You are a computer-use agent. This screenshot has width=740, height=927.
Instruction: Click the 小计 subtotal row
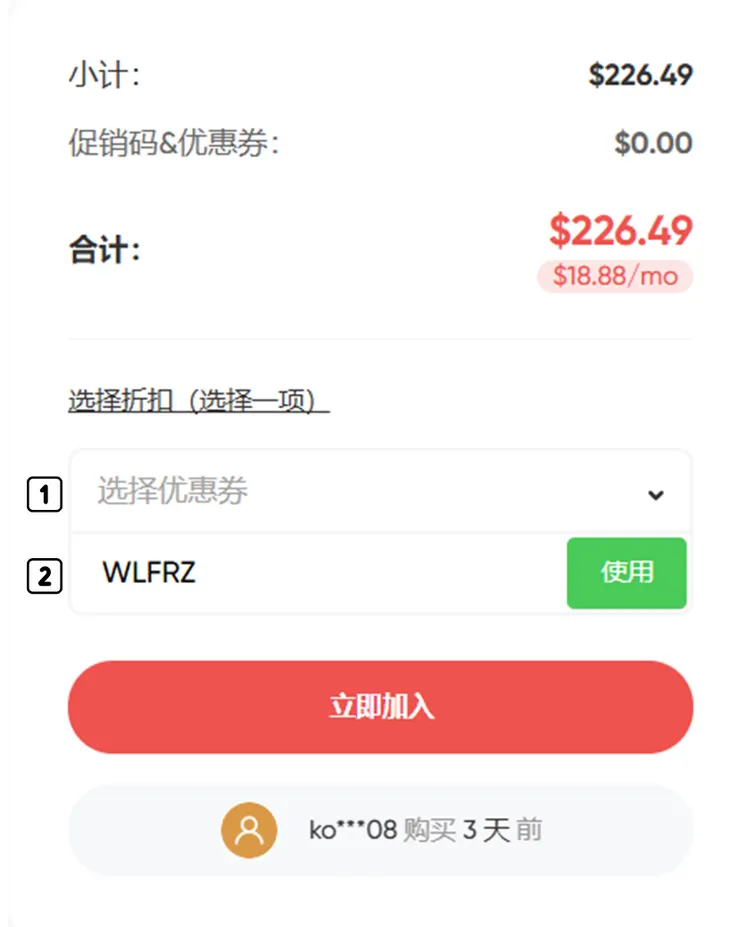[x=93, y=73]
